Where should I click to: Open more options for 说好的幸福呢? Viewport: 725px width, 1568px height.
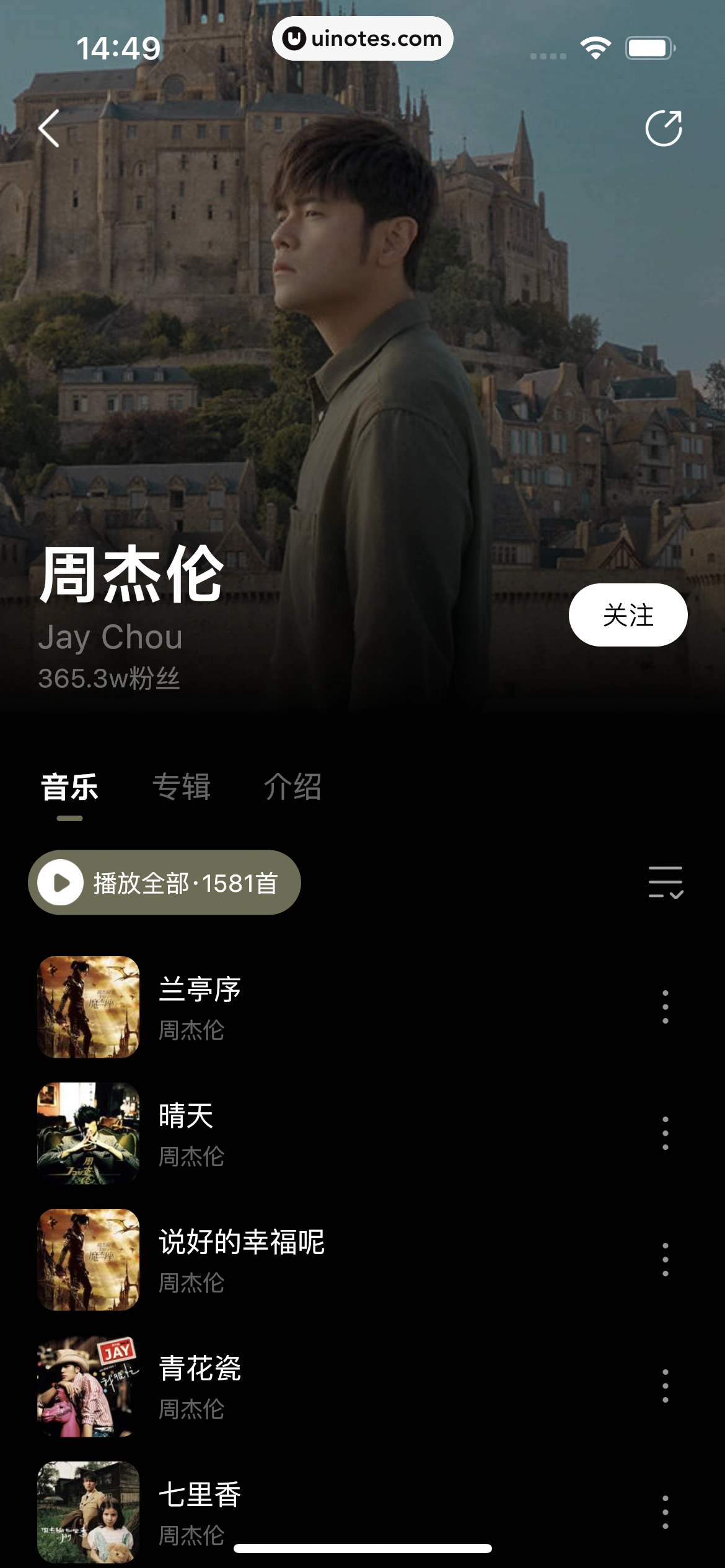(666, 1260)
